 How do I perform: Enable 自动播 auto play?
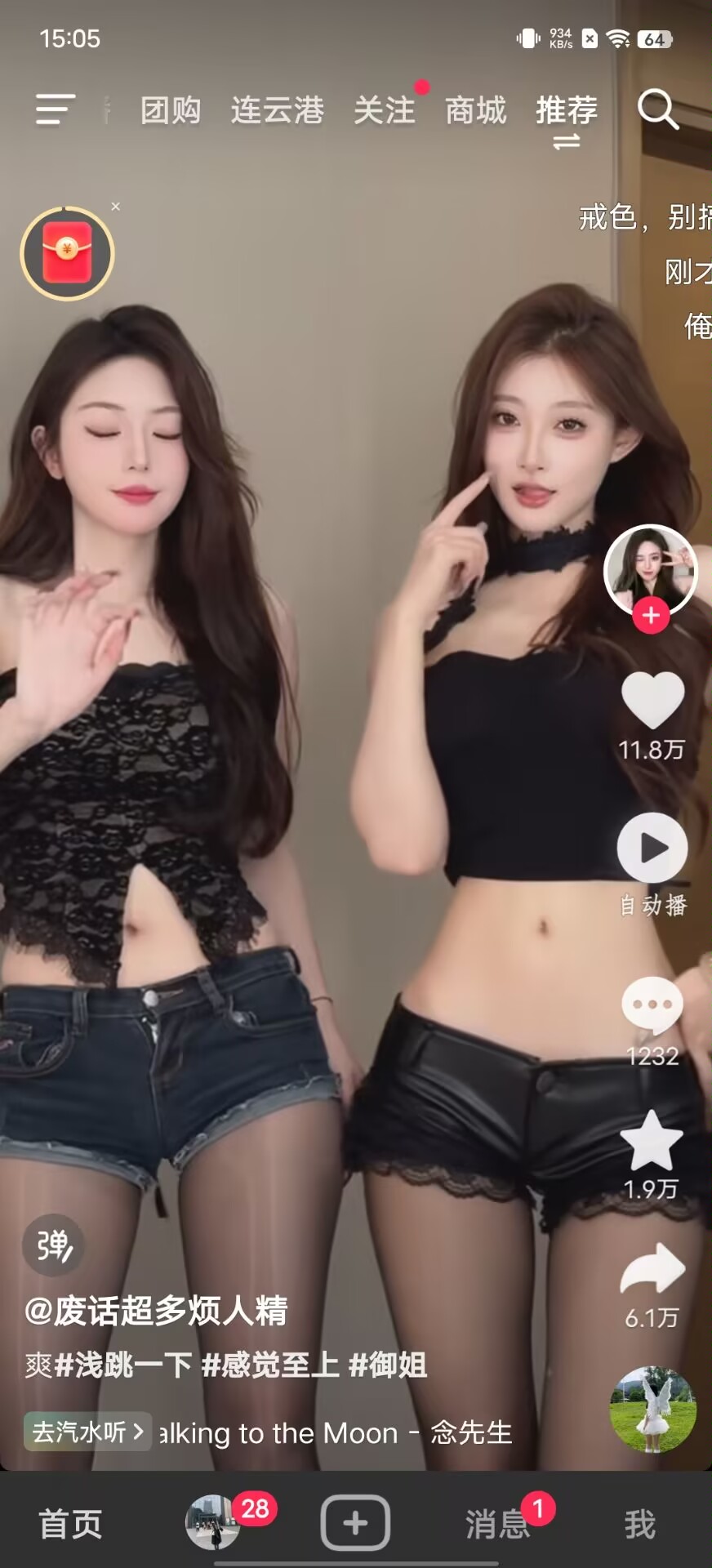click(652, 849)
